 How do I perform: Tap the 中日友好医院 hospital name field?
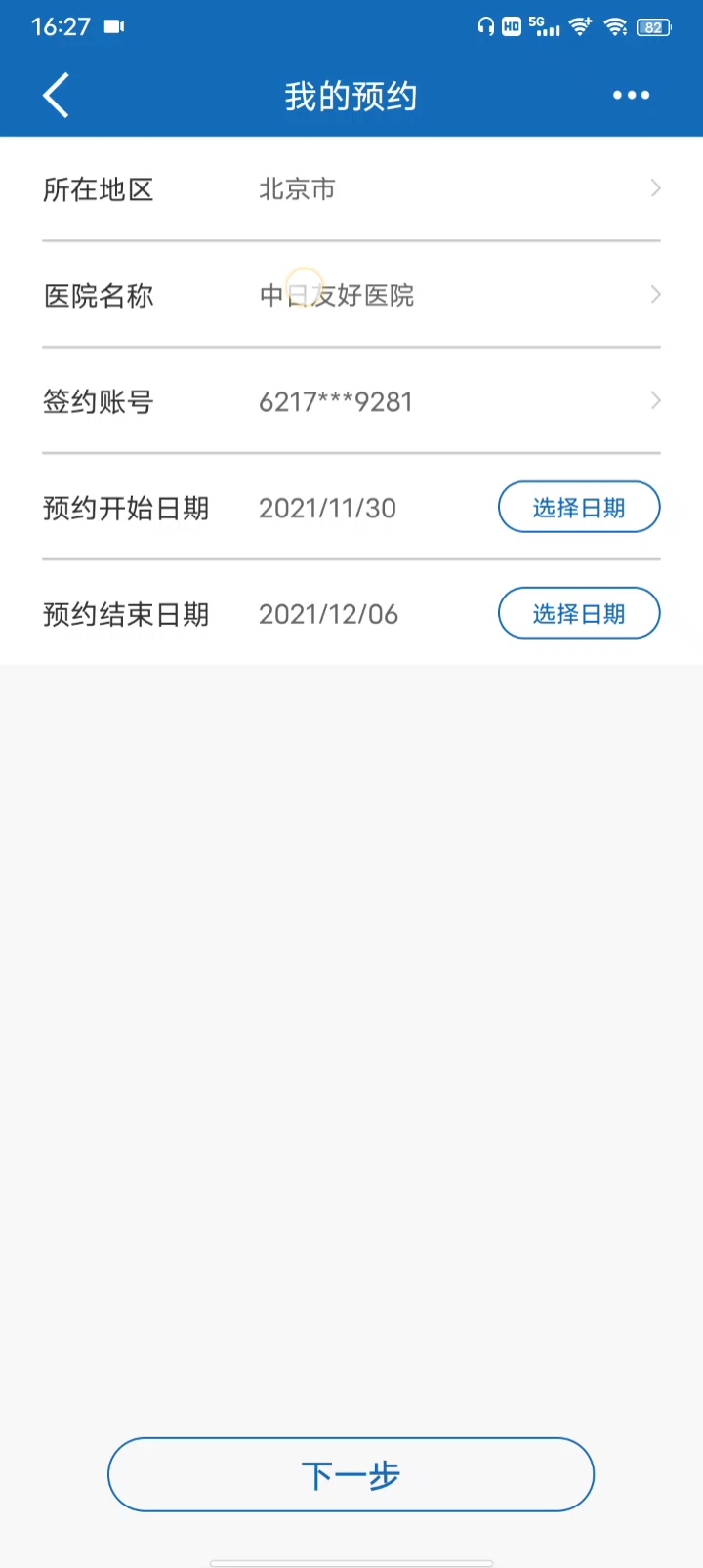tap(336, 295)
